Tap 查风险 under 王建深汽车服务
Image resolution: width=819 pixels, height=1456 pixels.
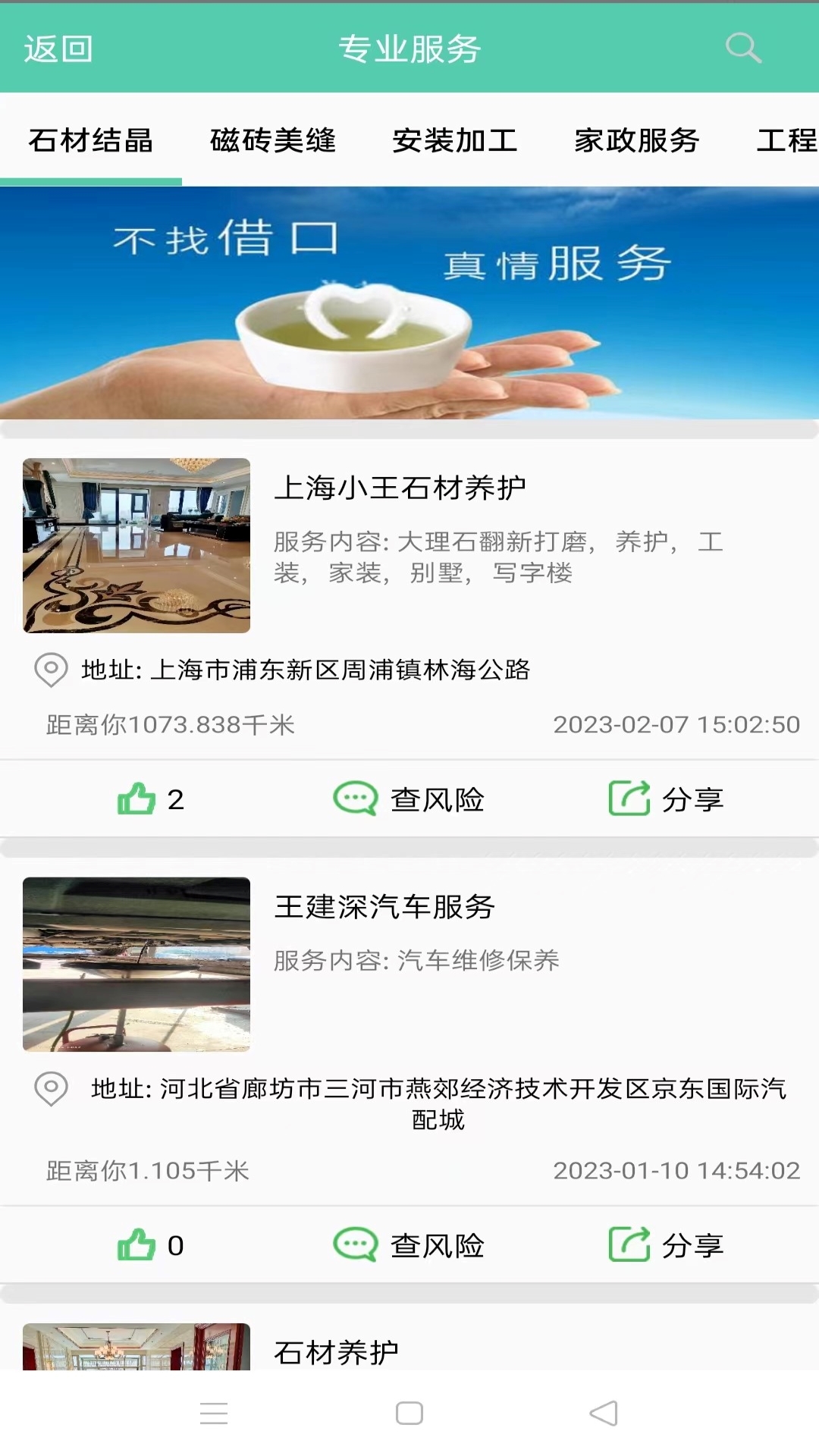(x=409, y=1245)
